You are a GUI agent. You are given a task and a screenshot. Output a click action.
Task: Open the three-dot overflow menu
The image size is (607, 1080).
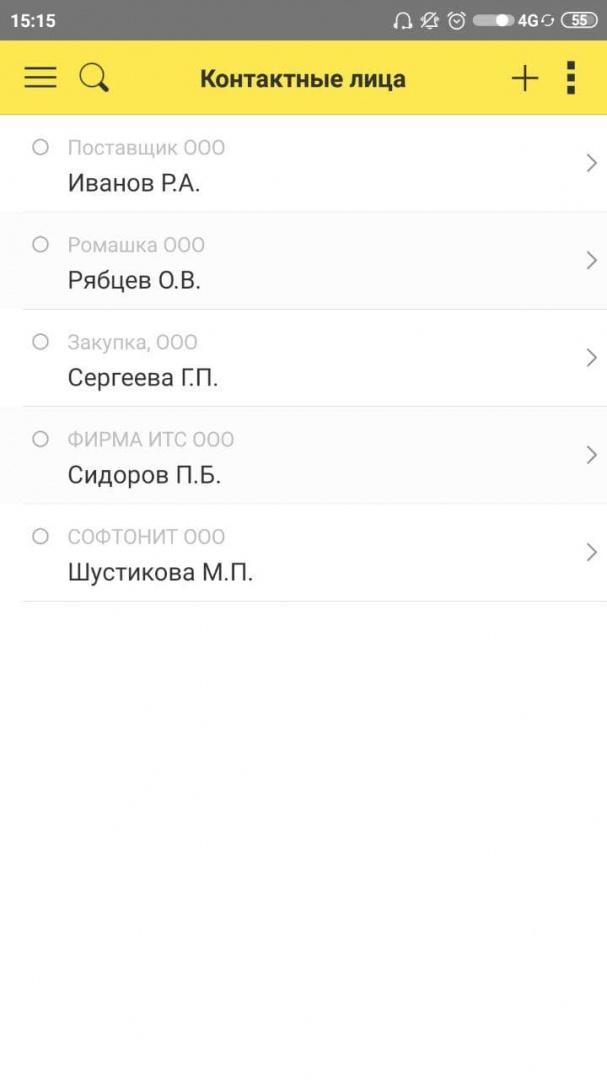pyautogui.click(x=570, y=78)
